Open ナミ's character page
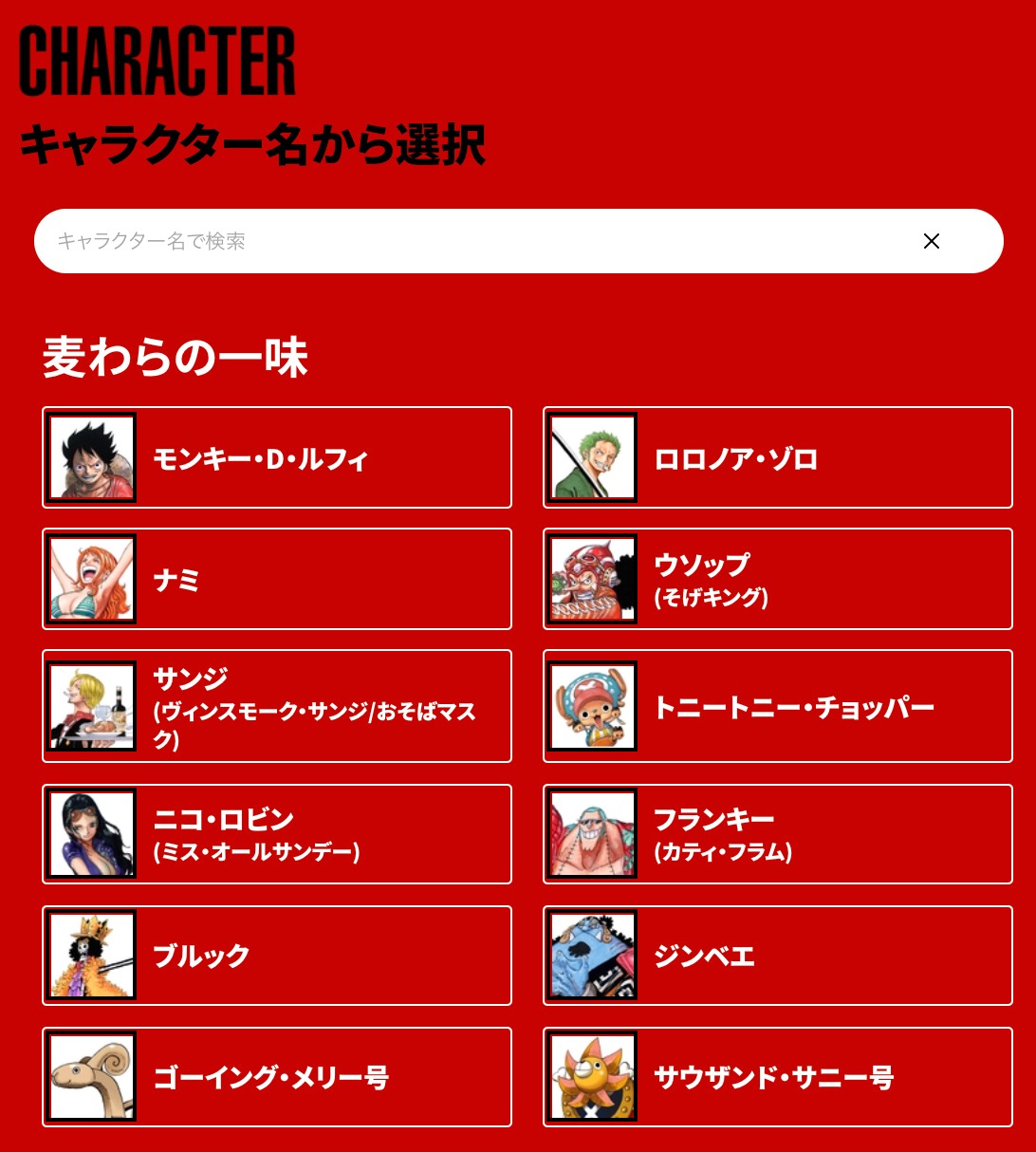Viewport: 1036px width, 1152px height. pyautogui.click(x=277, y=579)
